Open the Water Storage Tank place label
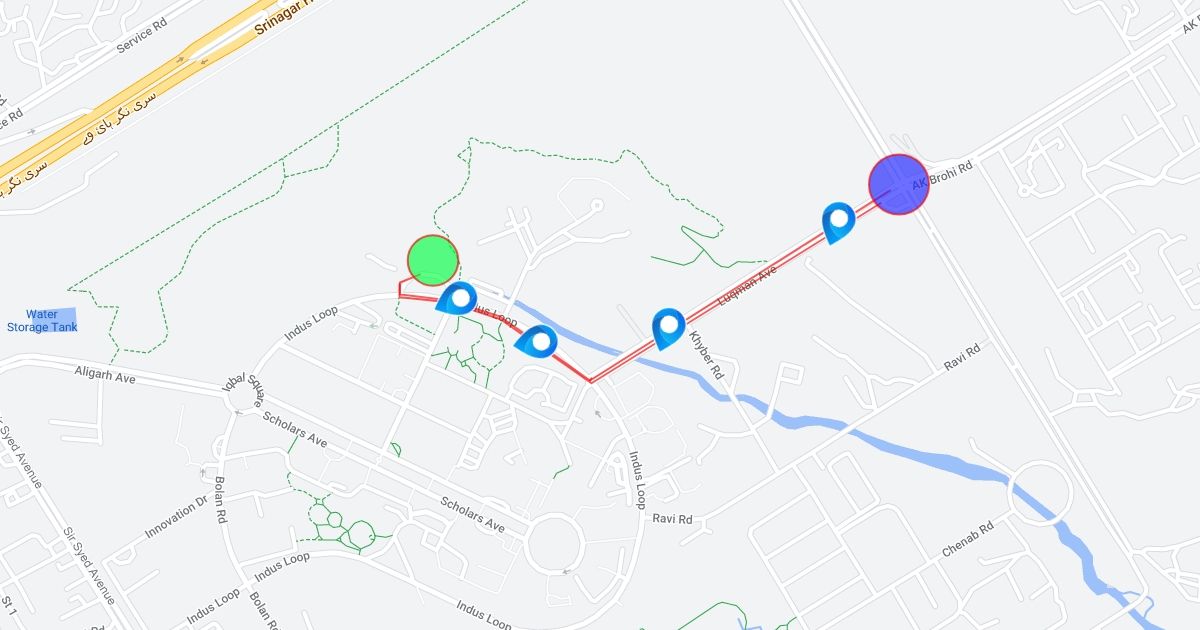 point(42,320)
